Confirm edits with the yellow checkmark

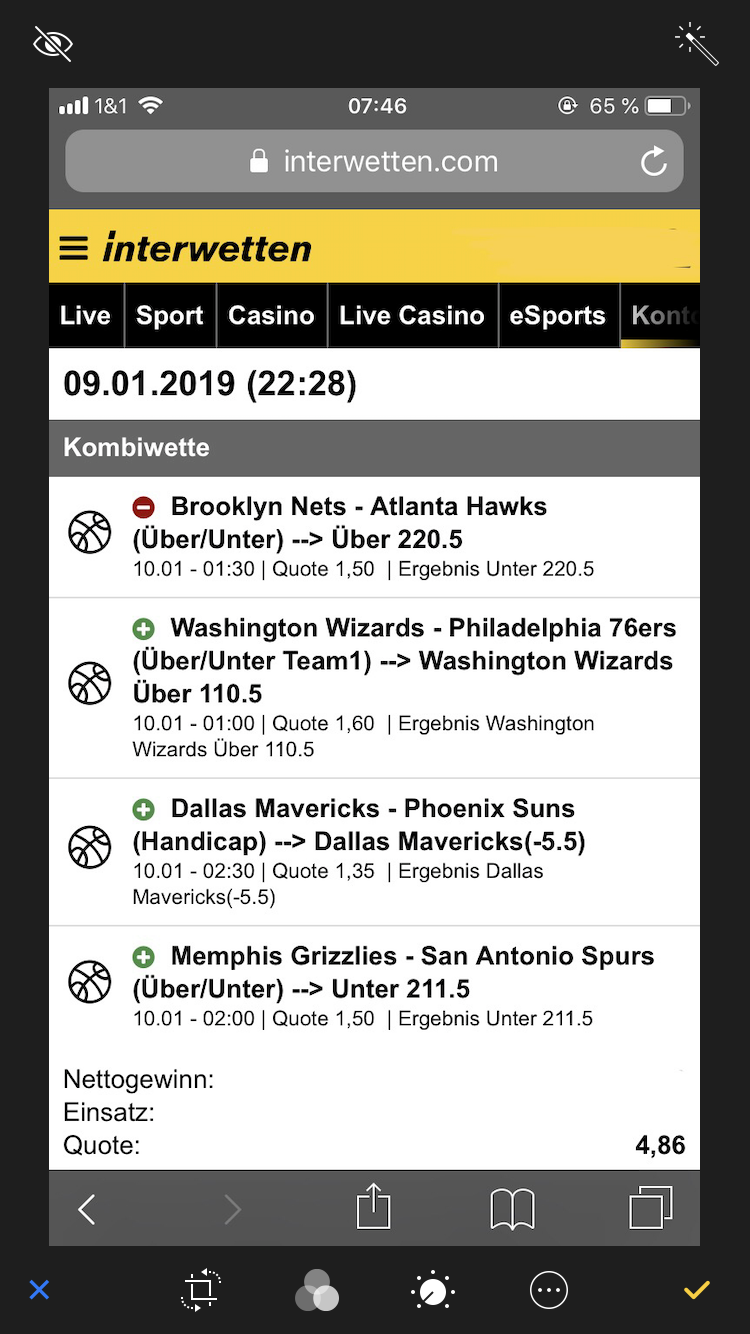click(696, 1290)
